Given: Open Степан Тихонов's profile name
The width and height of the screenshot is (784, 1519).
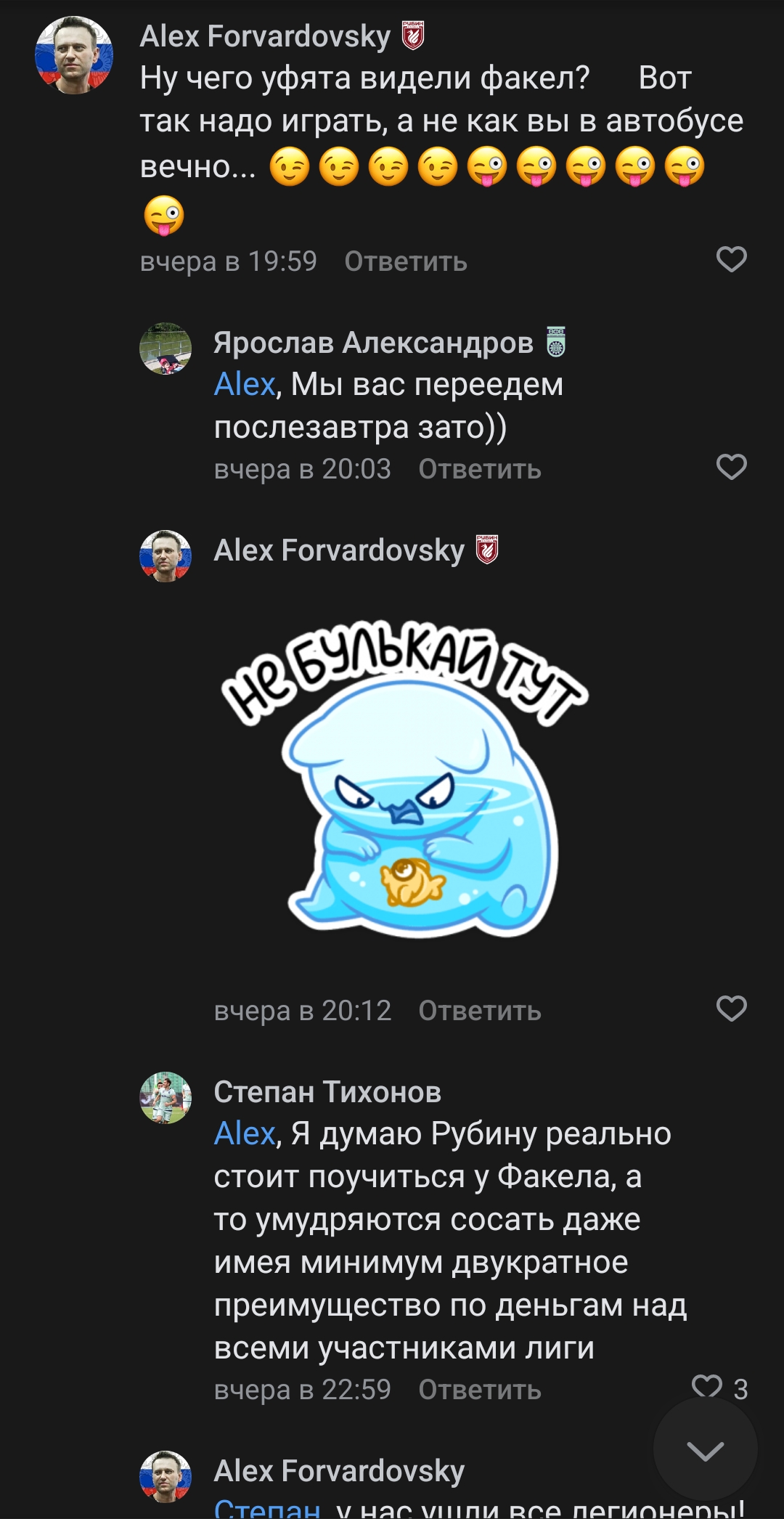Looking at the screenshot, I should (327, 1092).
